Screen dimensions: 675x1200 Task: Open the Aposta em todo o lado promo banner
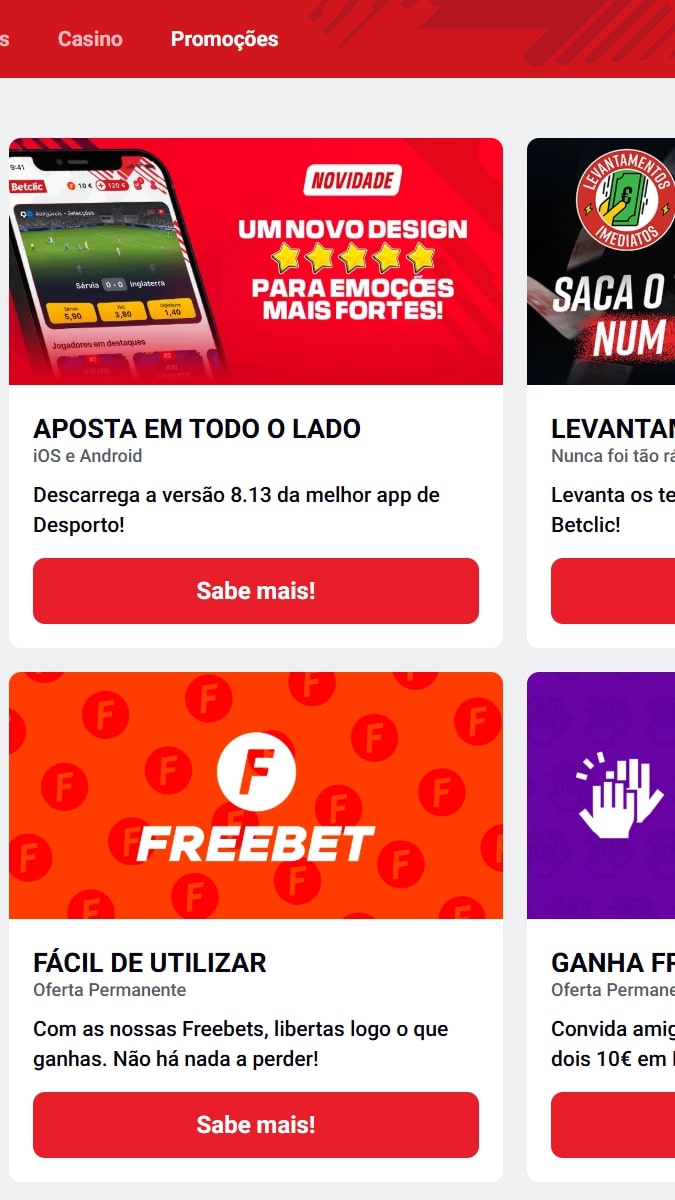click(x=256, y=261)
